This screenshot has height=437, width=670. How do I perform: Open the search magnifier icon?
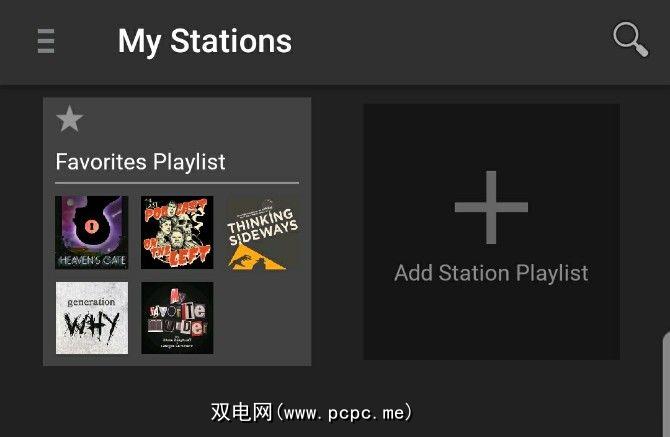pos(630,40)
